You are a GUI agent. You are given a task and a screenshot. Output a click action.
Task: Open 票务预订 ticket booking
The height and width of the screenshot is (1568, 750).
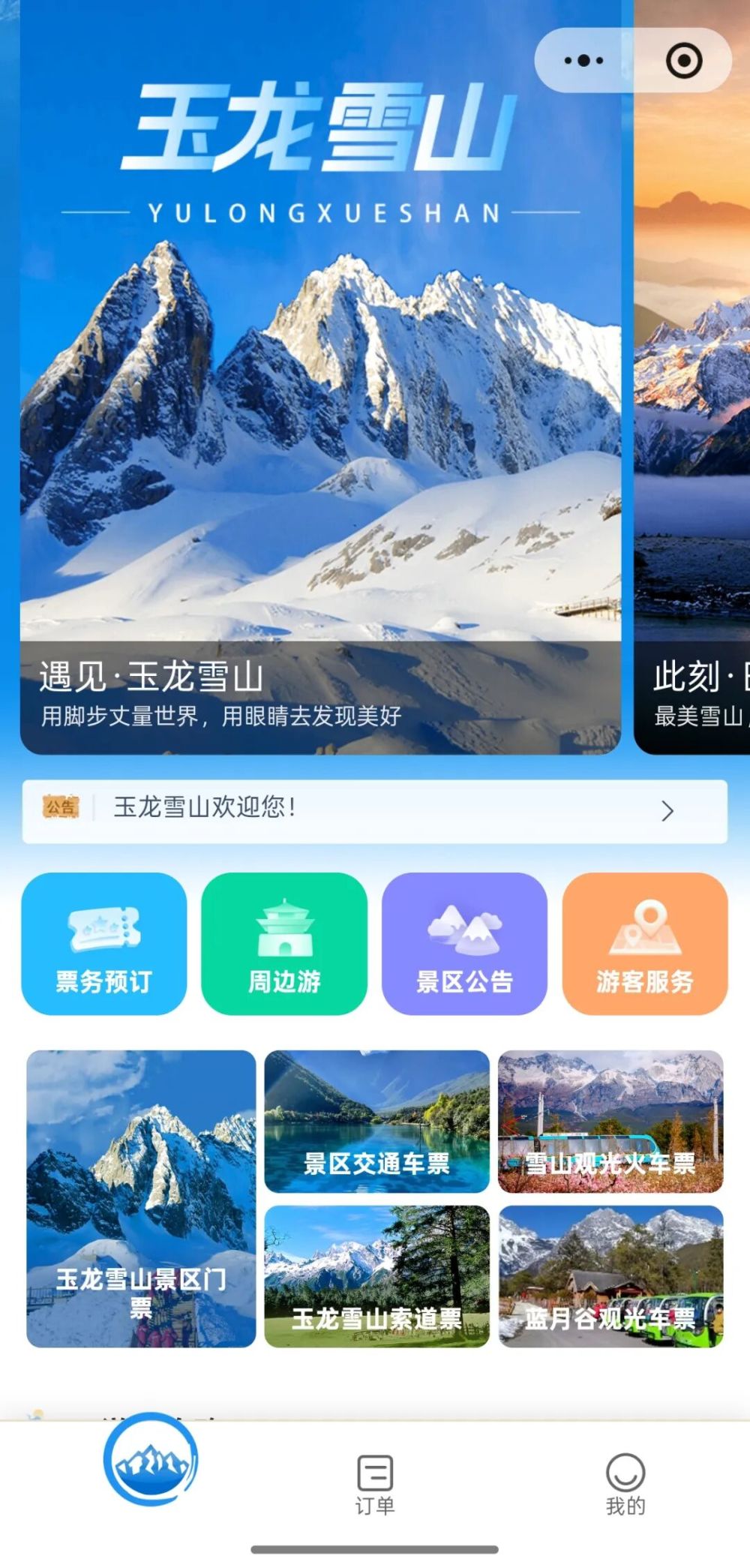104,943
